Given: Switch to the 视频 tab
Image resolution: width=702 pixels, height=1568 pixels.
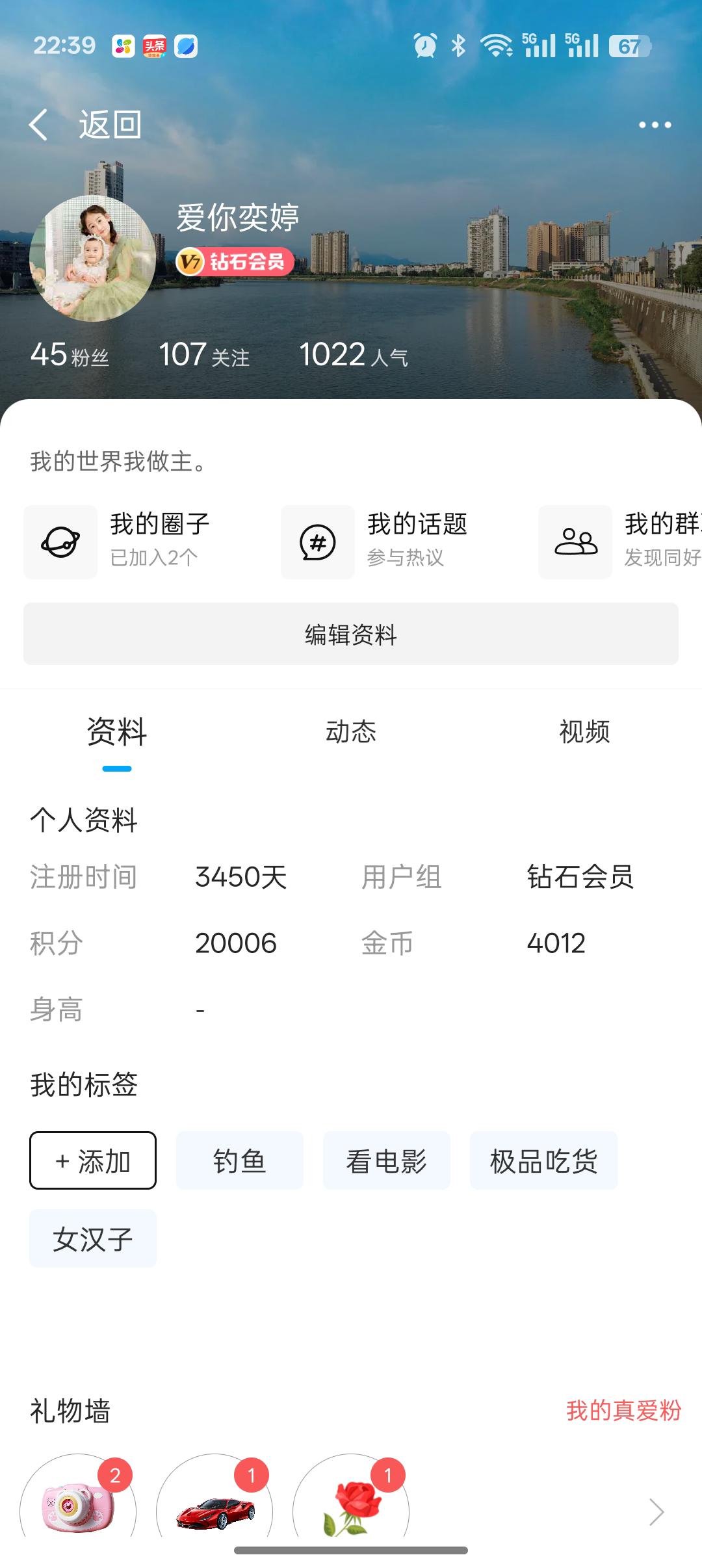Looking at the screenshot, I should [584, 732].
